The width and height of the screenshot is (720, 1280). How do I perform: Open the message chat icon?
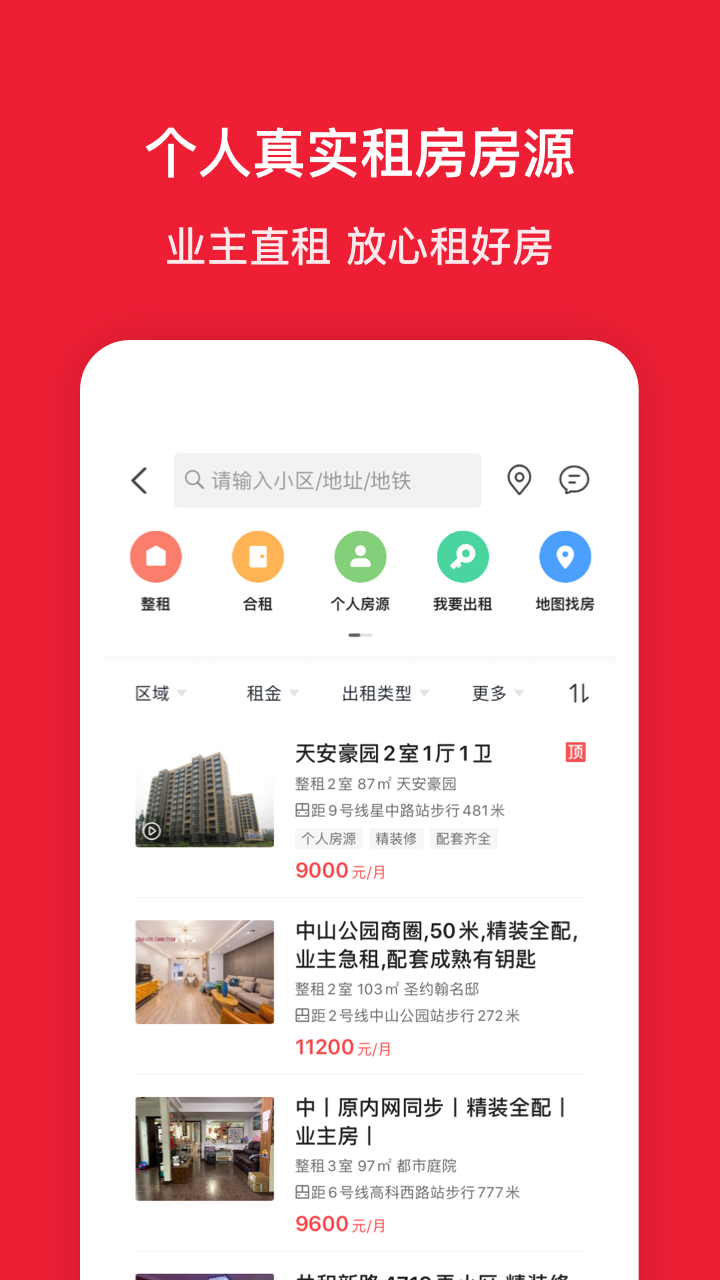(x=573, y=480)
